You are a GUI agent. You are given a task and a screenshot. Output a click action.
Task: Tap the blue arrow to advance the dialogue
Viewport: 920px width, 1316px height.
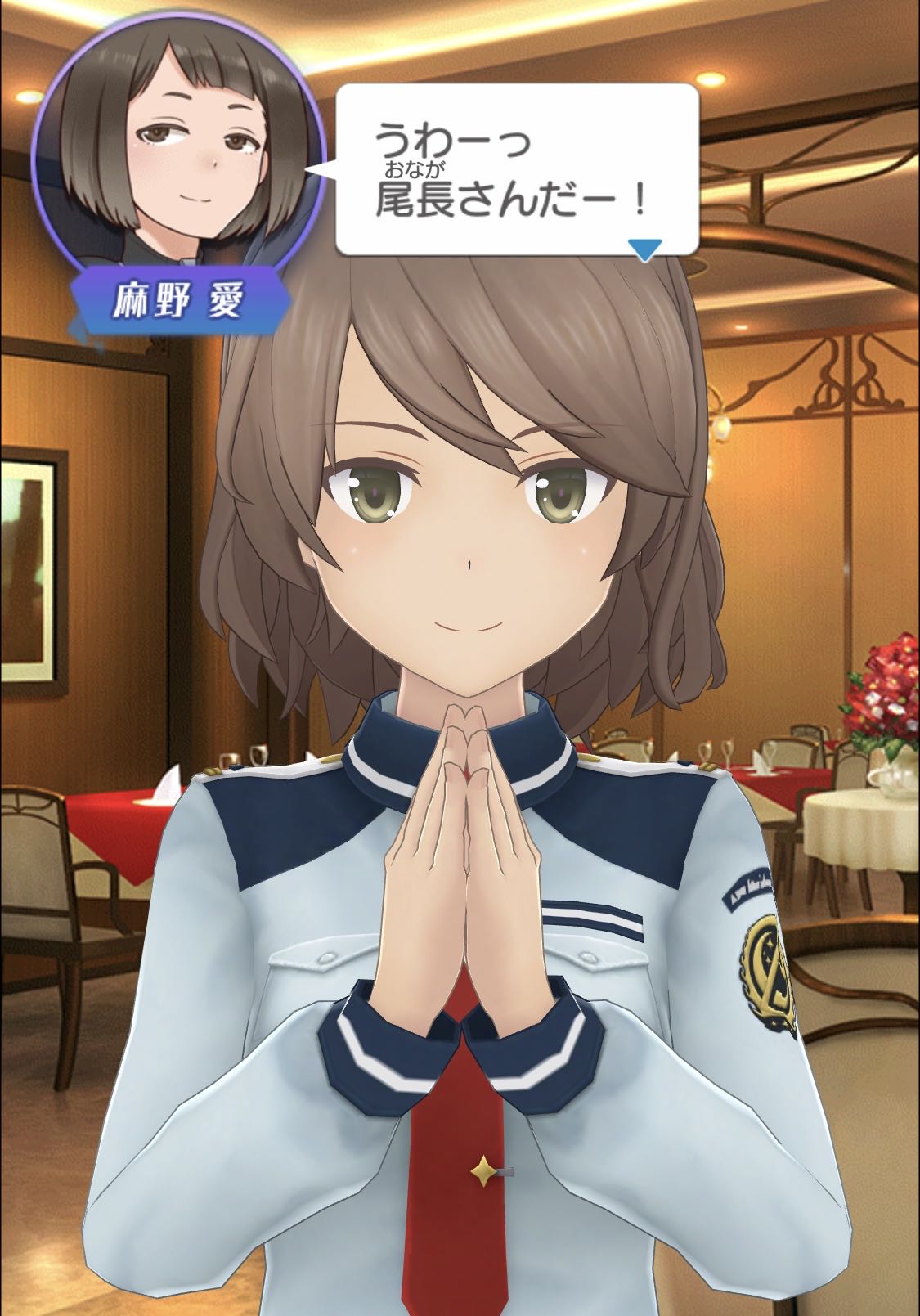click(x=644, y=249)
